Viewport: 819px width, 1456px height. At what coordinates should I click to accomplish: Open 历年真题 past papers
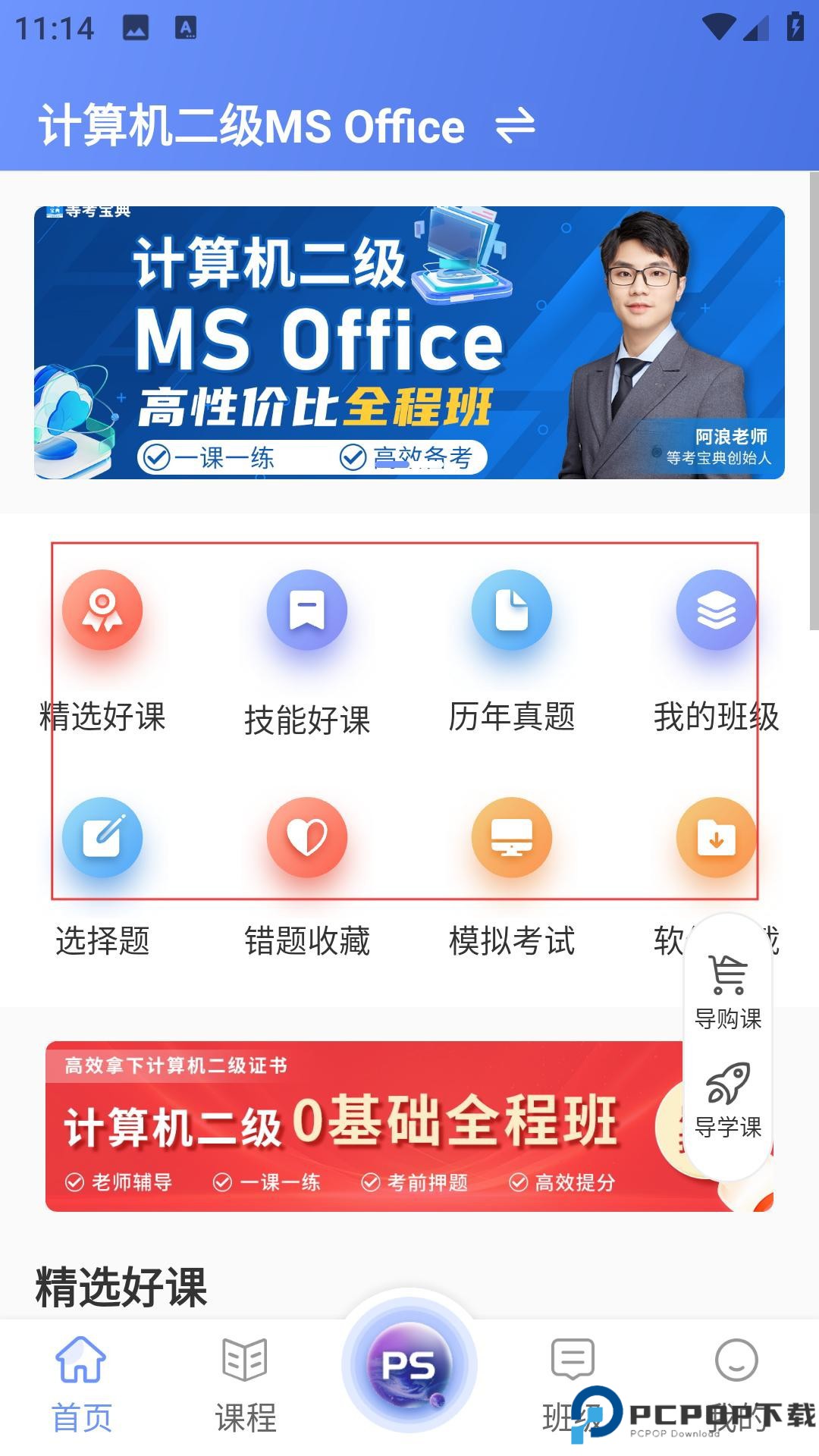click(x=512, y=610)
